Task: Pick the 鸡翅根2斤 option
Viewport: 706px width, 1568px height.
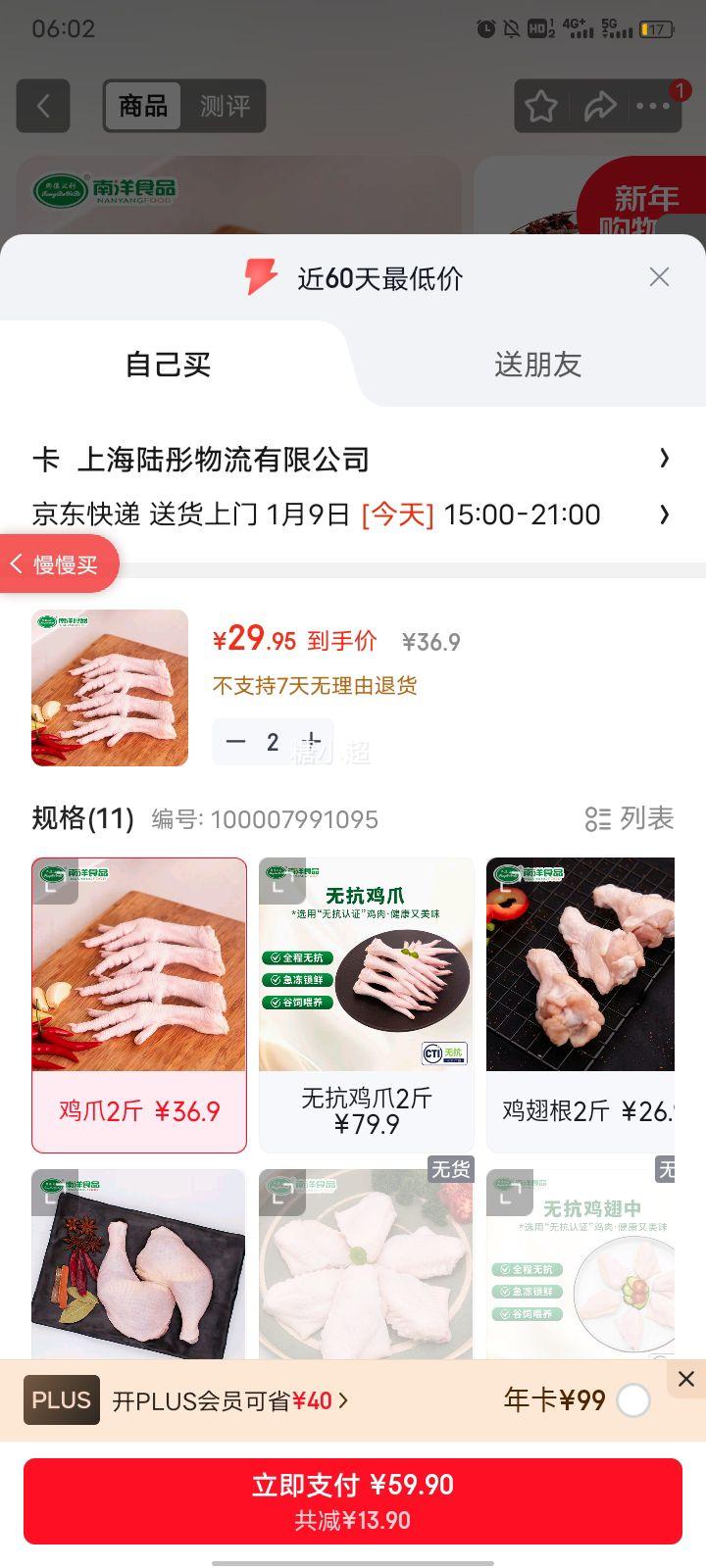Action: (580, 1004)
